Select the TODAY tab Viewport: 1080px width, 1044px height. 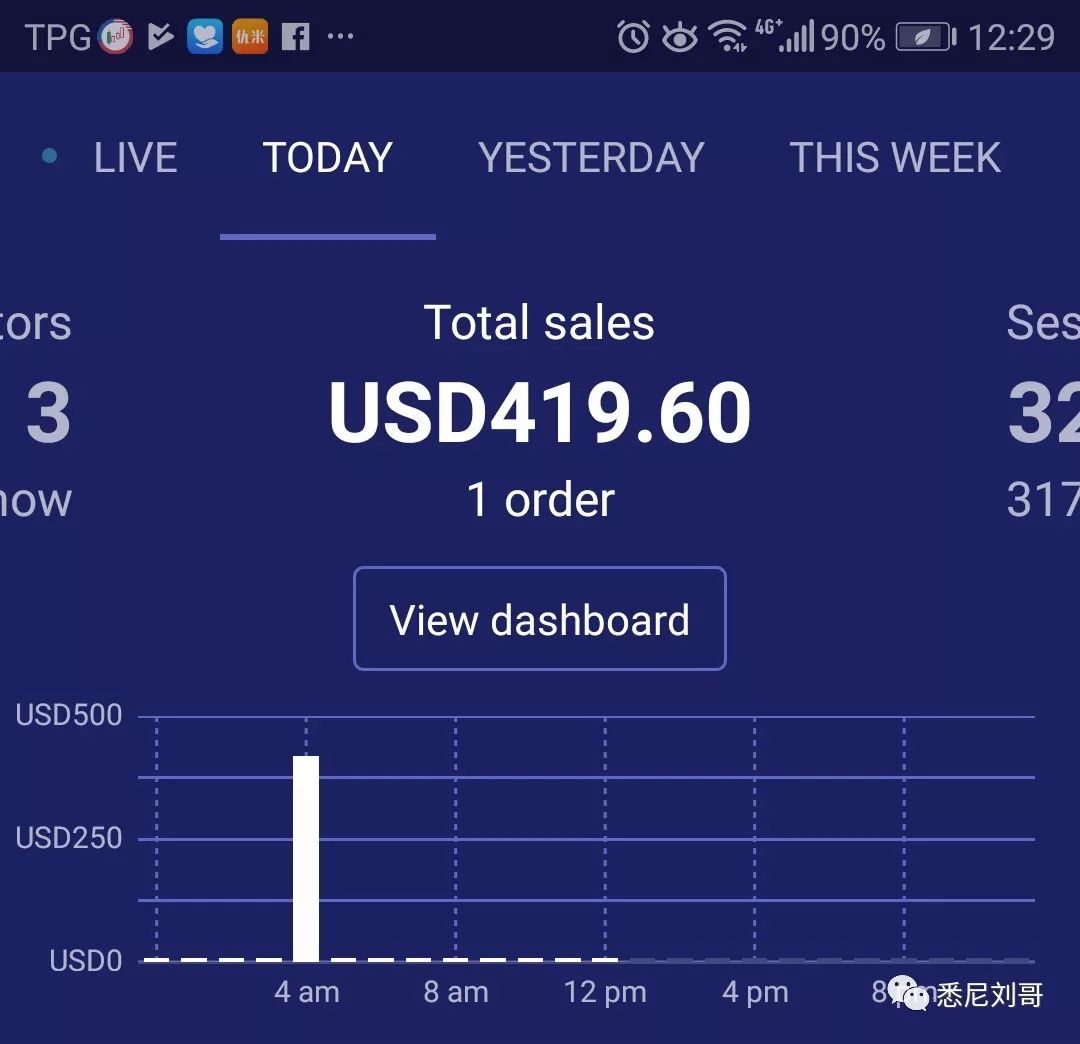click(328, 158)
